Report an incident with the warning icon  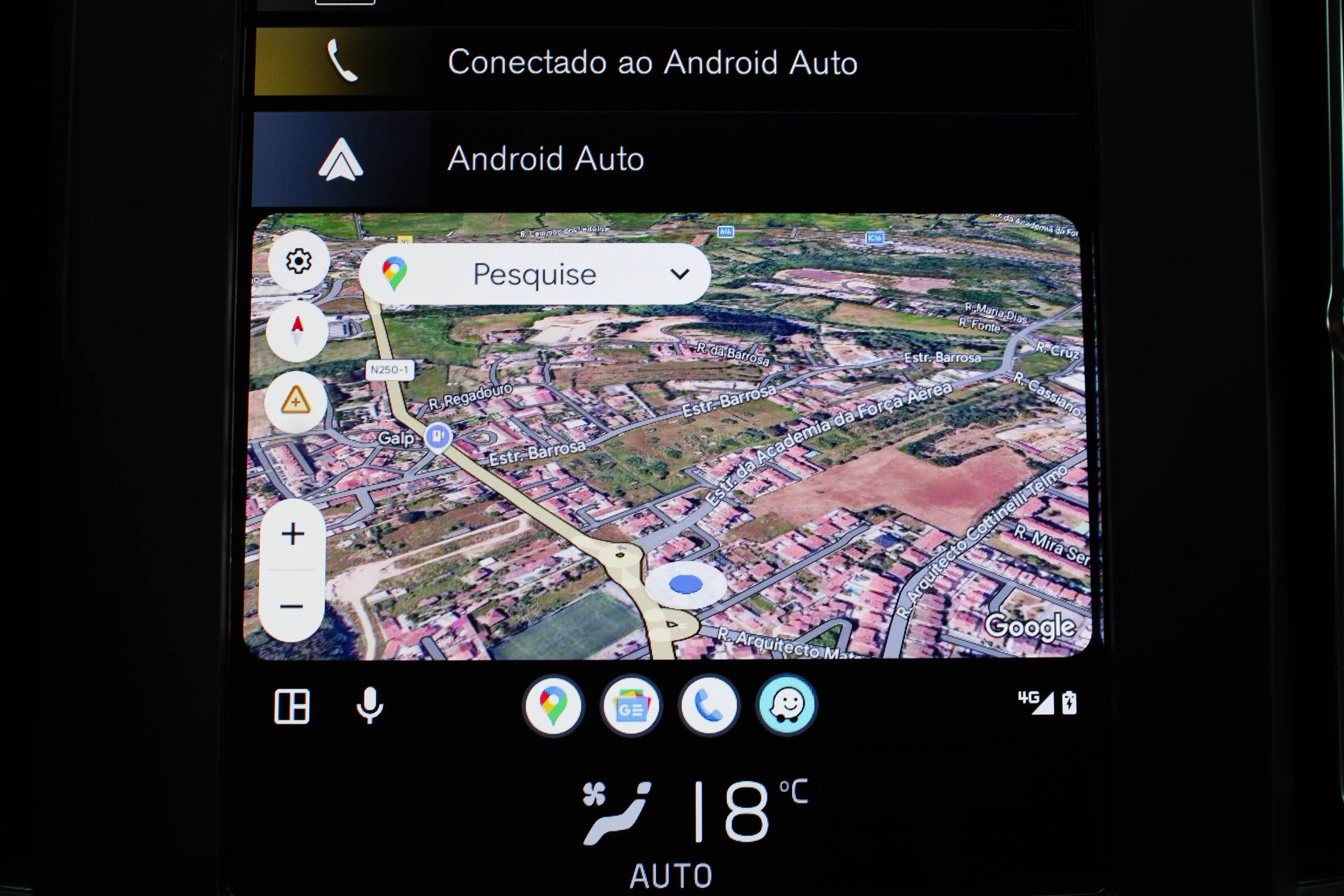[x=296, y=402]
